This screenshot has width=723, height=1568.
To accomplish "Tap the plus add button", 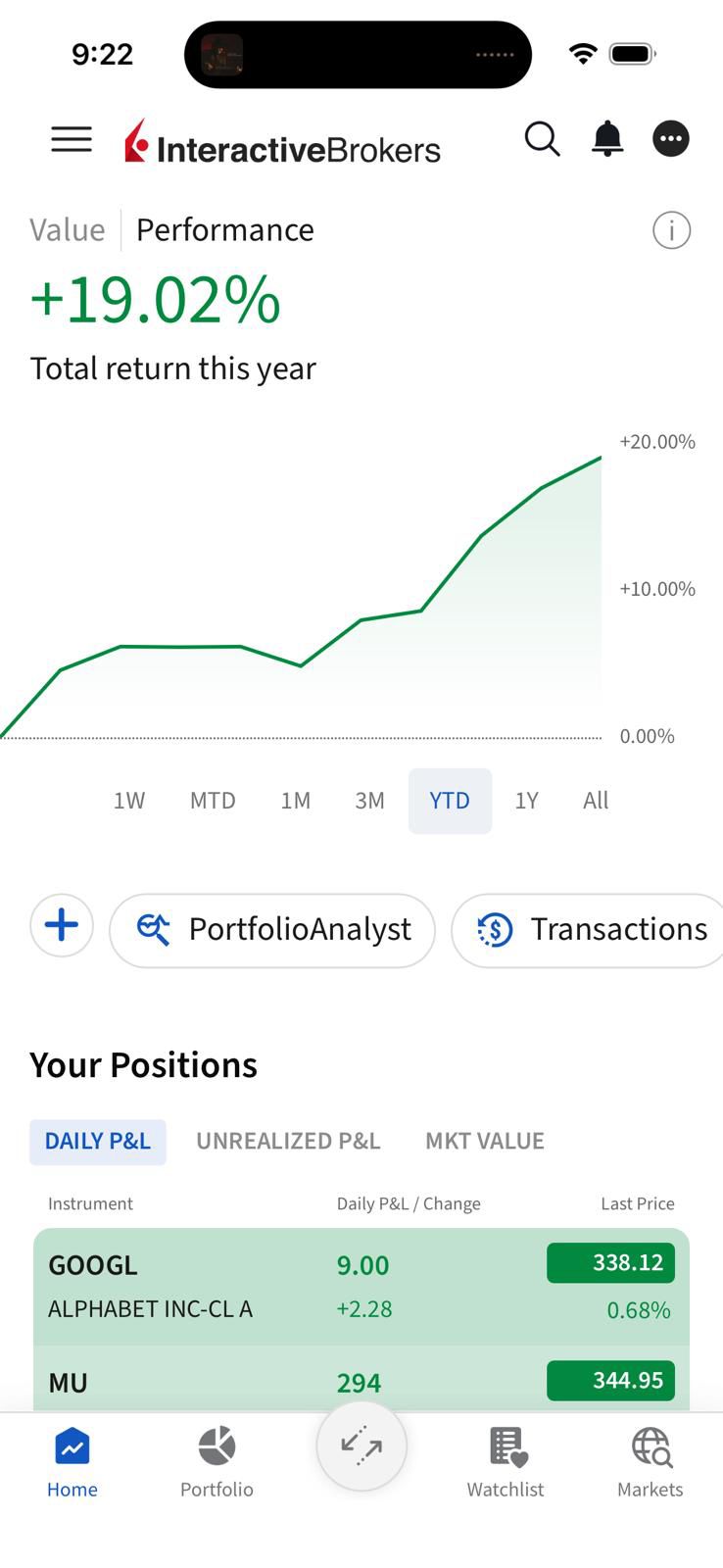I will tap(62, 925).
